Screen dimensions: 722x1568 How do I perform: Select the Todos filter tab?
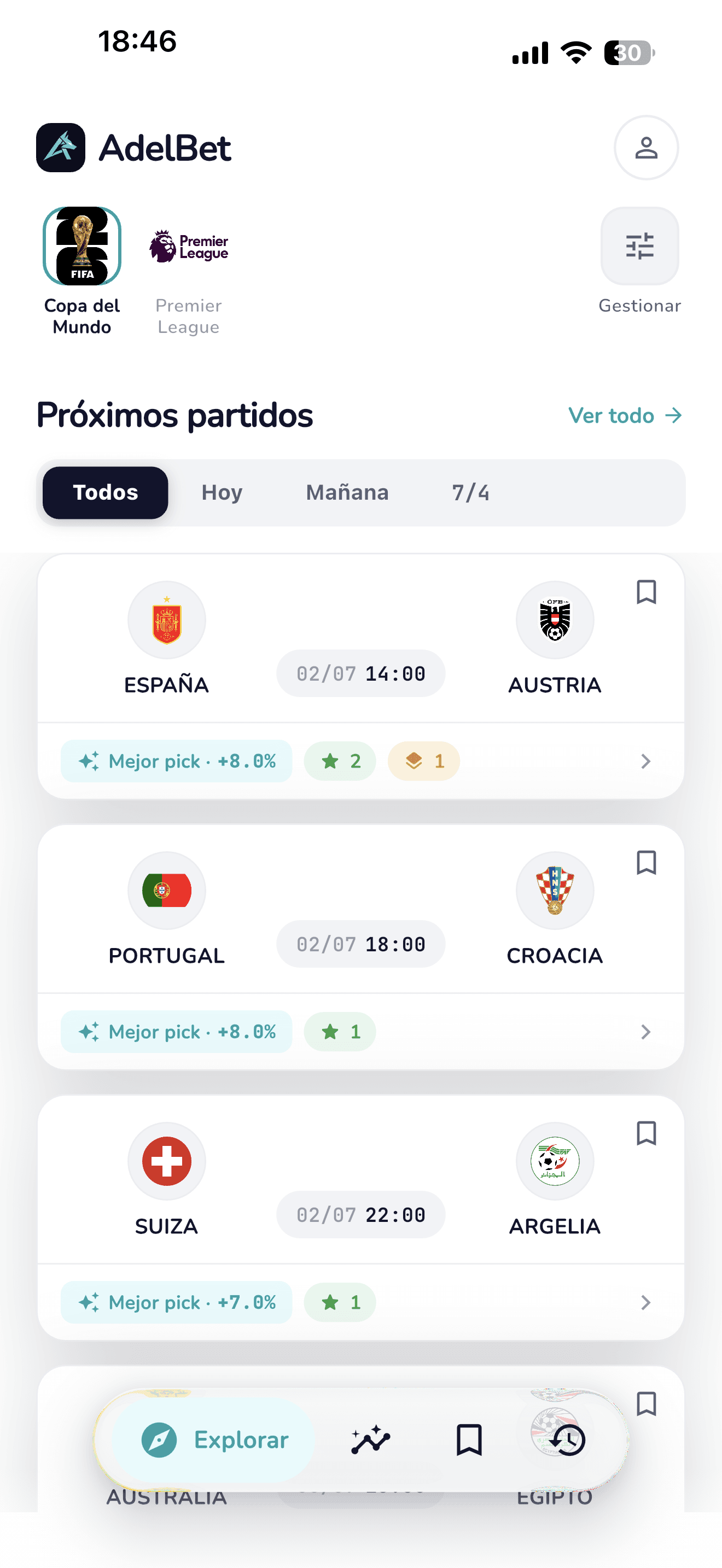click(106, 493)
